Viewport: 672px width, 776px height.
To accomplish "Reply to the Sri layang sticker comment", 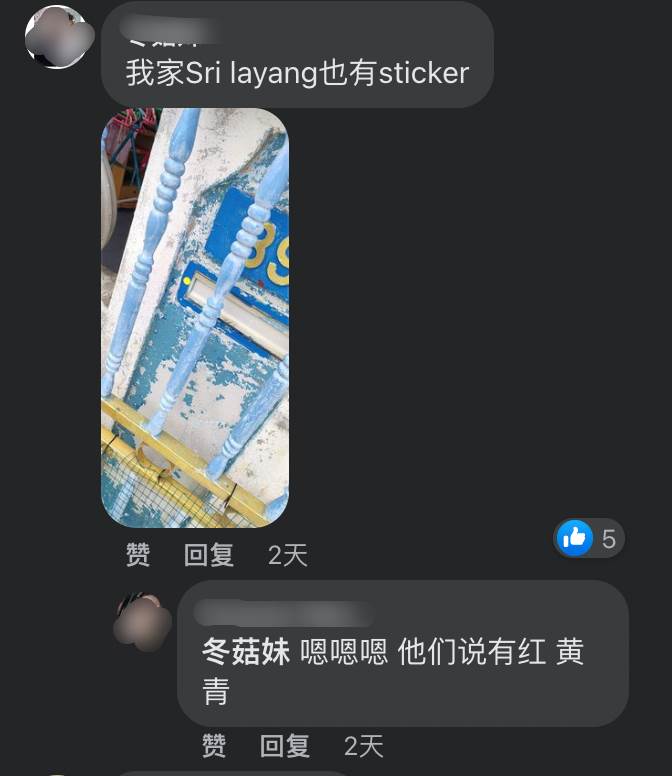I will (x=208, y=555).
